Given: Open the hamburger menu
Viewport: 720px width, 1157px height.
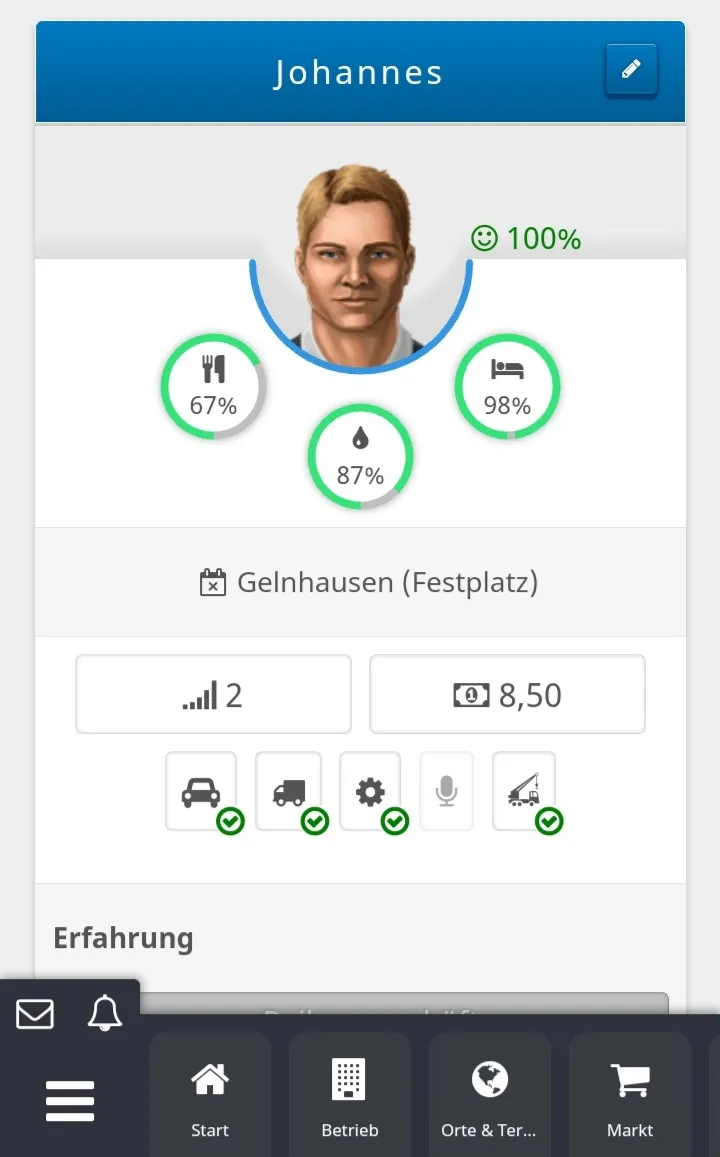Looking at the screenshot, I should [x=70, y=1101].
